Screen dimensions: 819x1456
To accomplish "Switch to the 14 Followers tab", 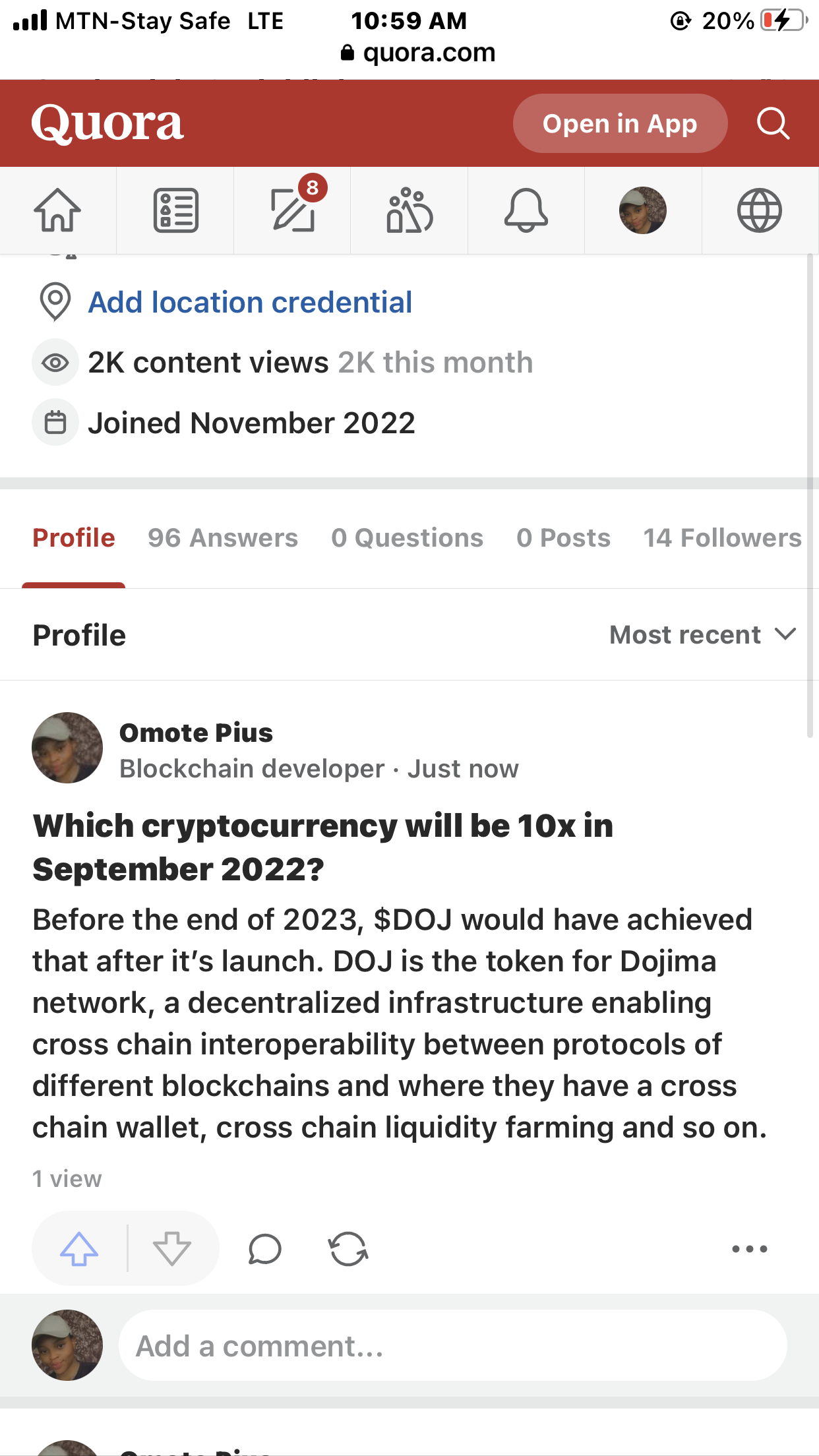I will click(722, 538).
